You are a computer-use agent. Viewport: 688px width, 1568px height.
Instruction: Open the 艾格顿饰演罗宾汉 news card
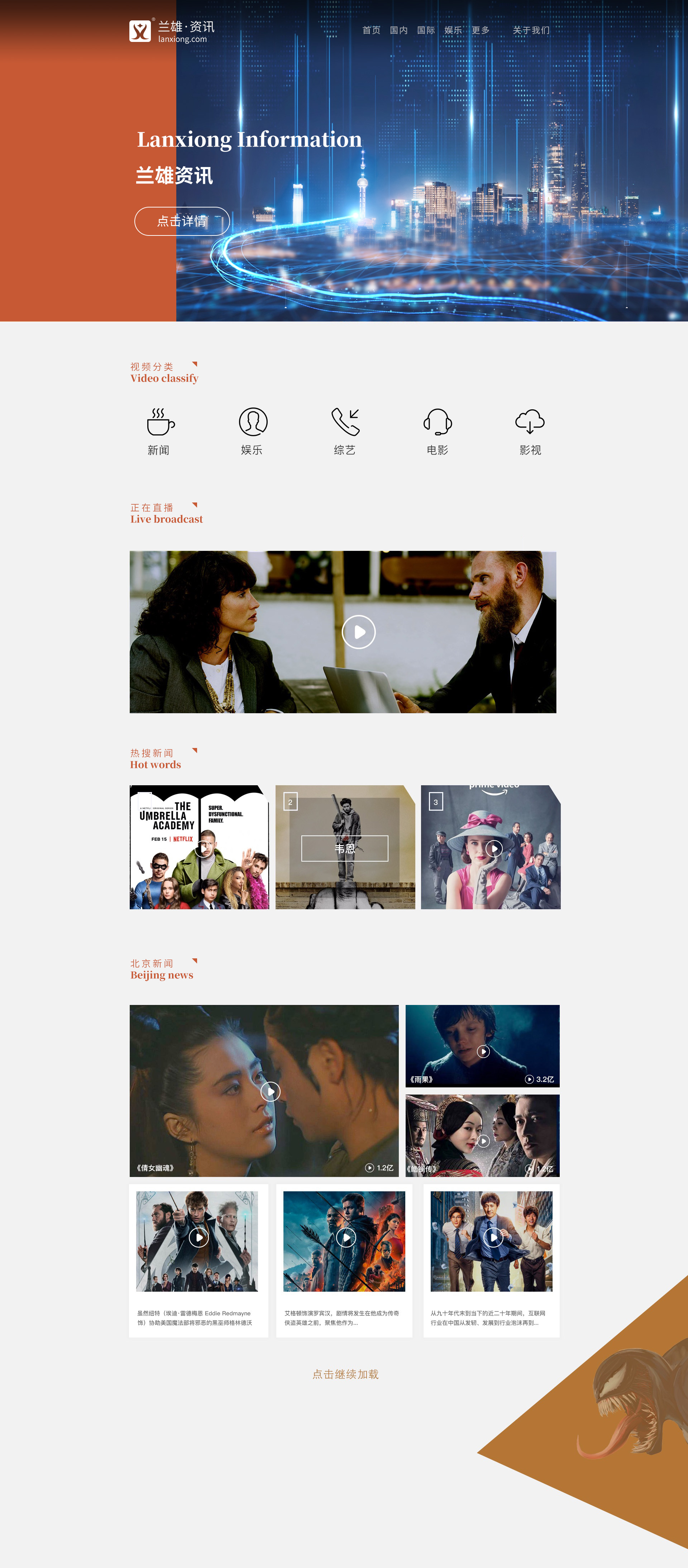coord(345,1260)
